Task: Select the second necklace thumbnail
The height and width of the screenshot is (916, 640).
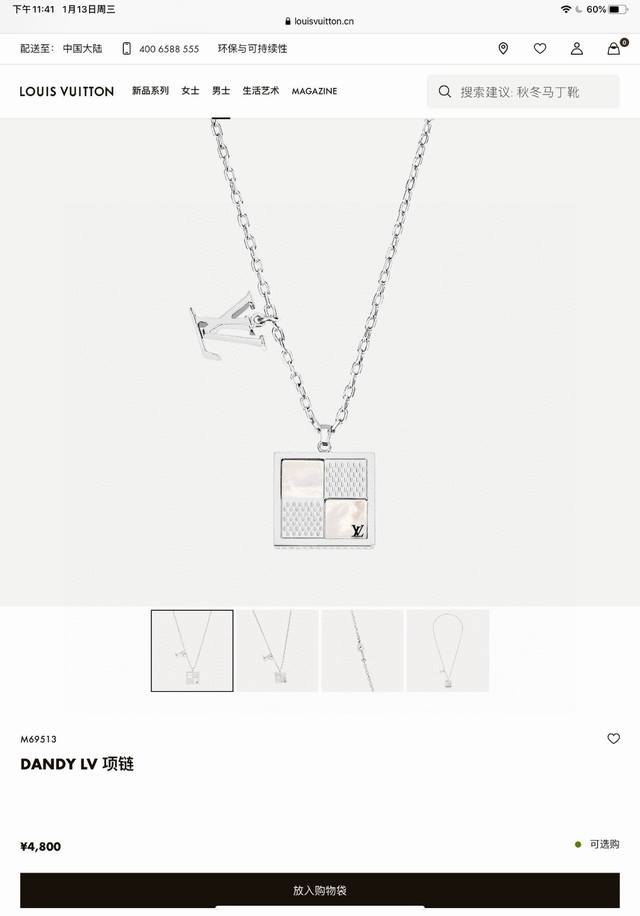Action: (277, 651)
